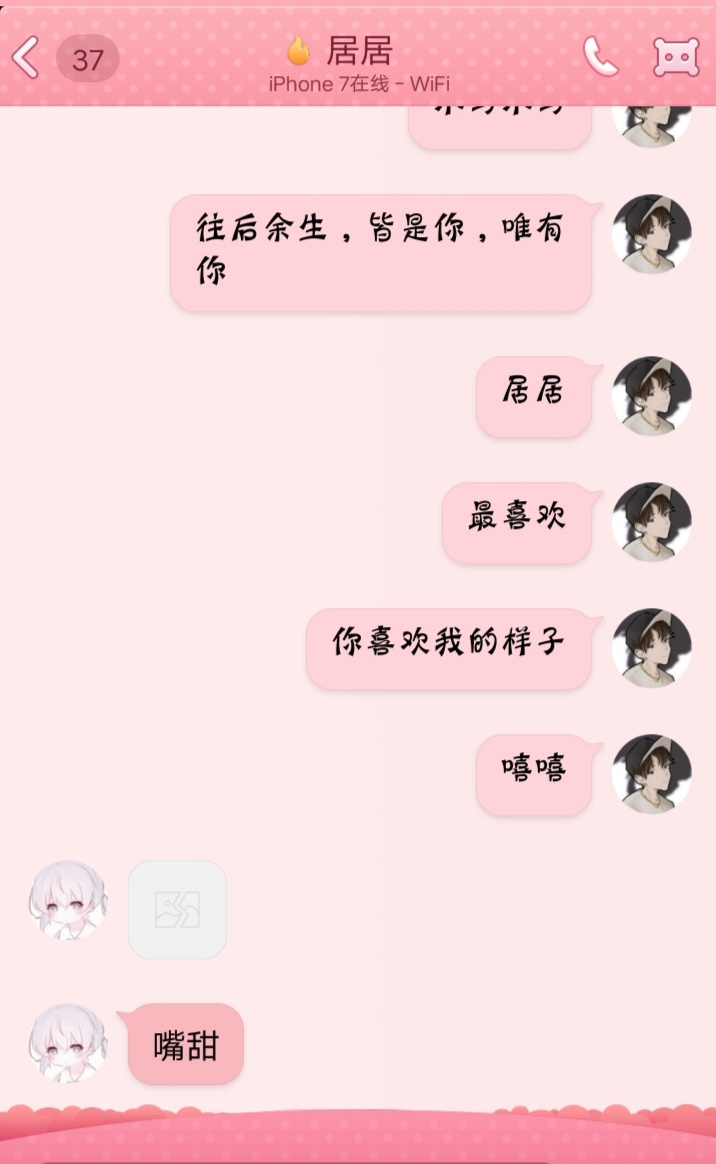
Task: Open 居居's avatar beside 嘴甜 message
Action: 67,1043
